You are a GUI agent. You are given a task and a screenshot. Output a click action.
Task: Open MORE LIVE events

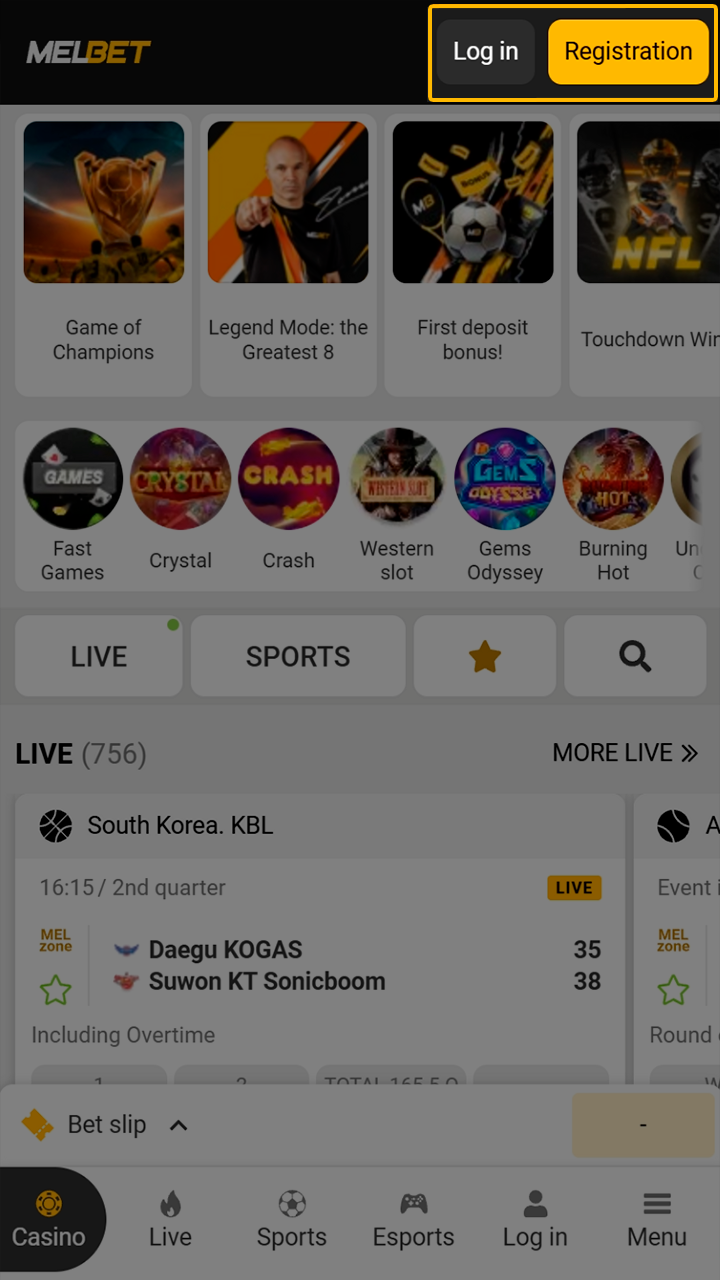coord(626,753)
